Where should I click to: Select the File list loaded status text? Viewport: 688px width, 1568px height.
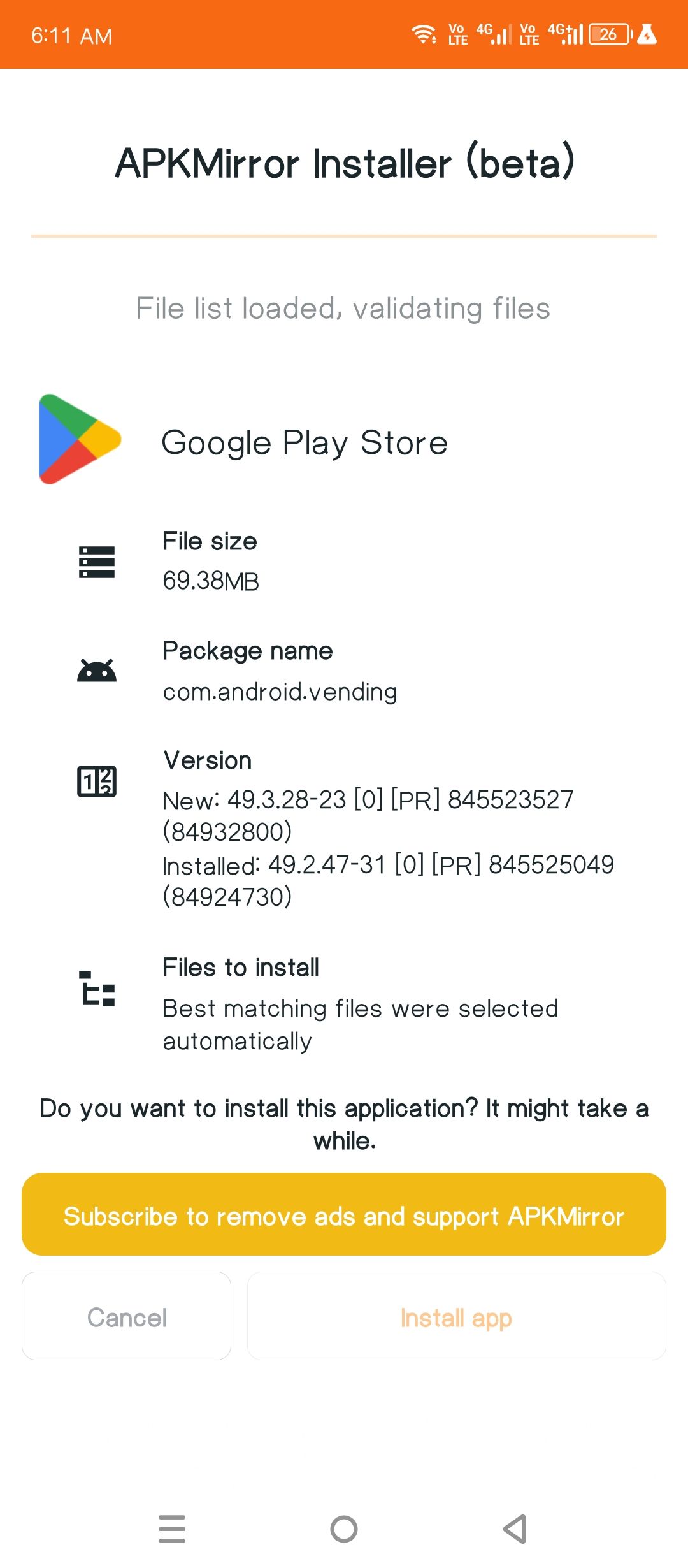point(344,309)
